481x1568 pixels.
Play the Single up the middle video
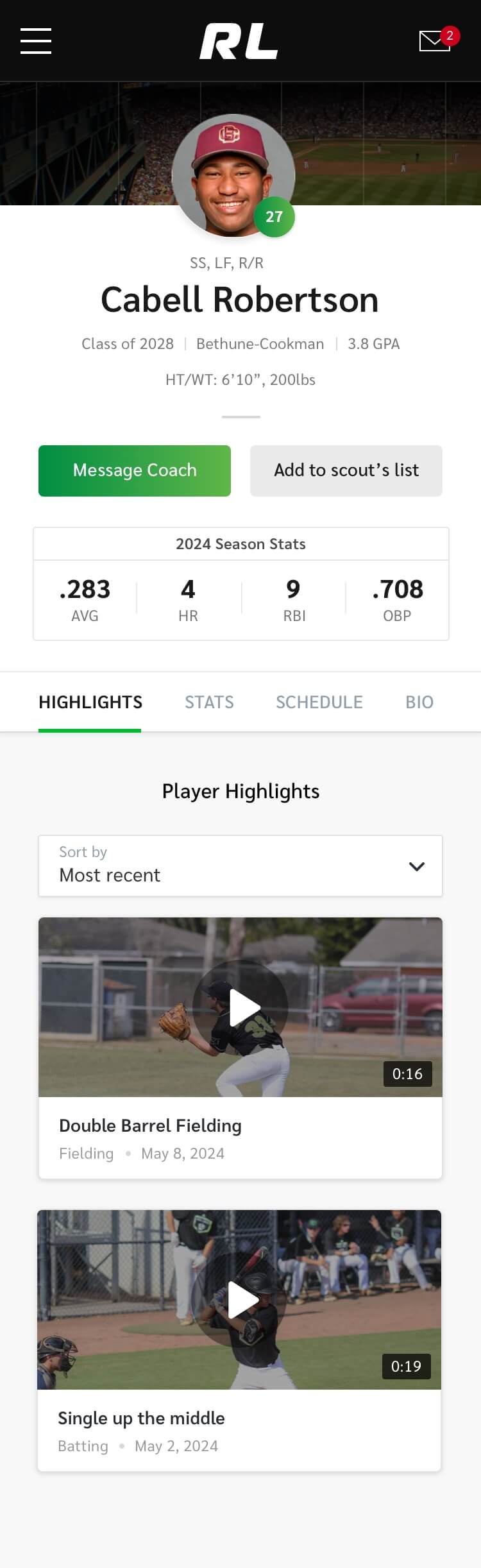239,1300
